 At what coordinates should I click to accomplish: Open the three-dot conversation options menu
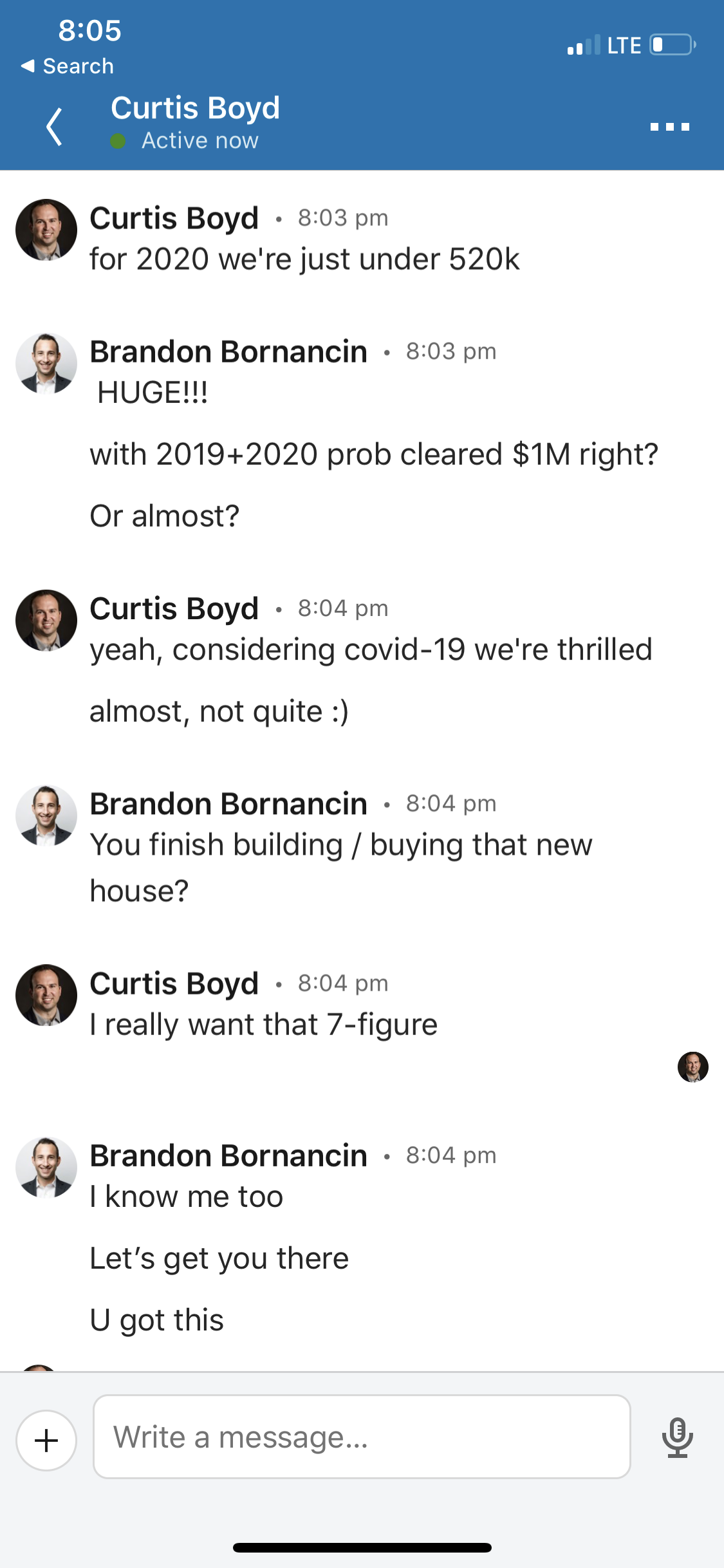coord(669,127)
